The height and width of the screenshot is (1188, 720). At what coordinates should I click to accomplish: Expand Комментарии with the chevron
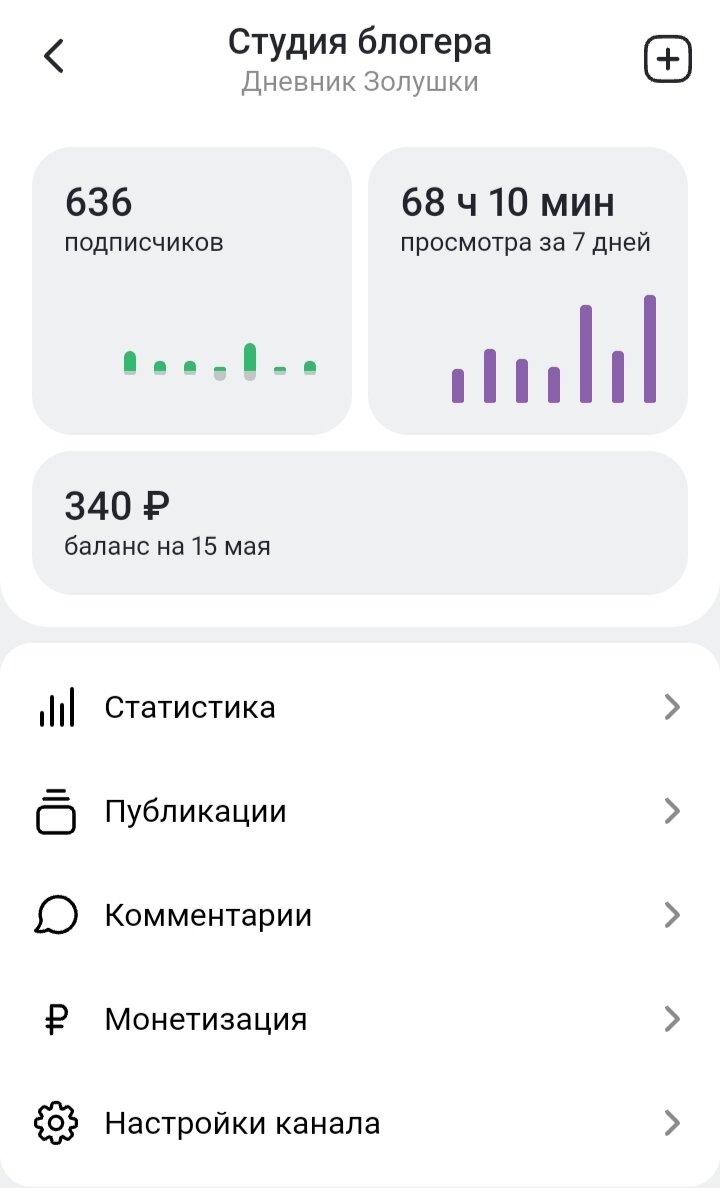(x=673, y=915)
